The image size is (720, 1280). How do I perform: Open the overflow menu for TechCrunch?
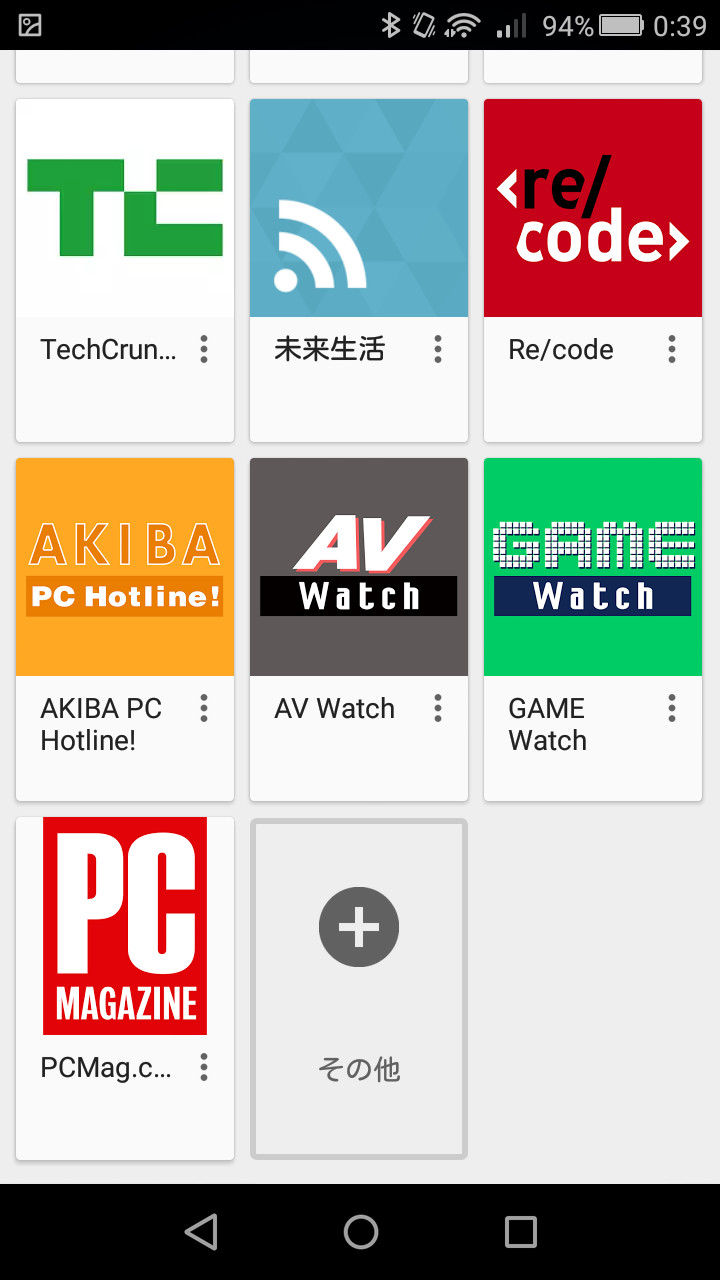pyautogui.click(x=203, y=350)
